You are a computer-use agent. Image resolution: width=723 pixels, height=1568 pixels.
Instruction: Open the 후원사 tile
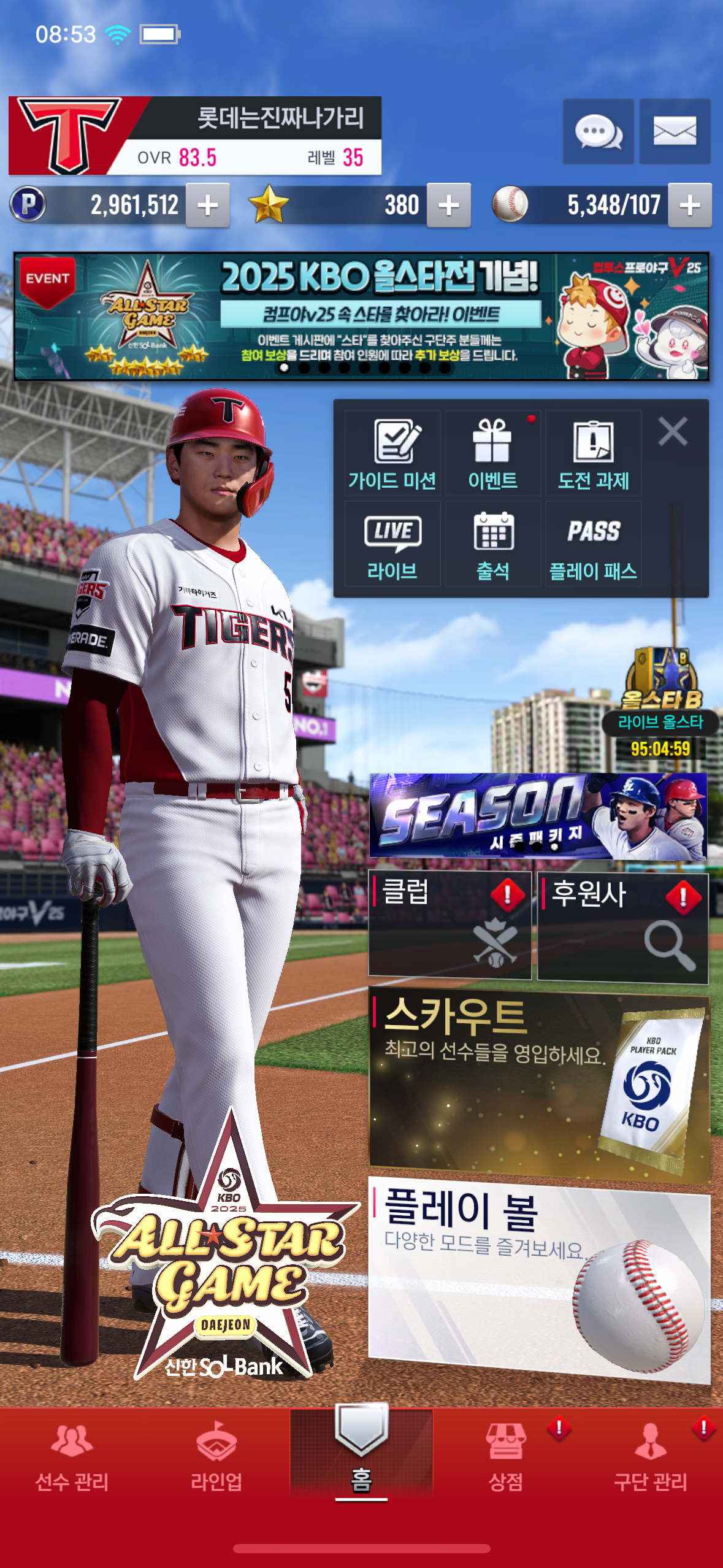(622, 926)
